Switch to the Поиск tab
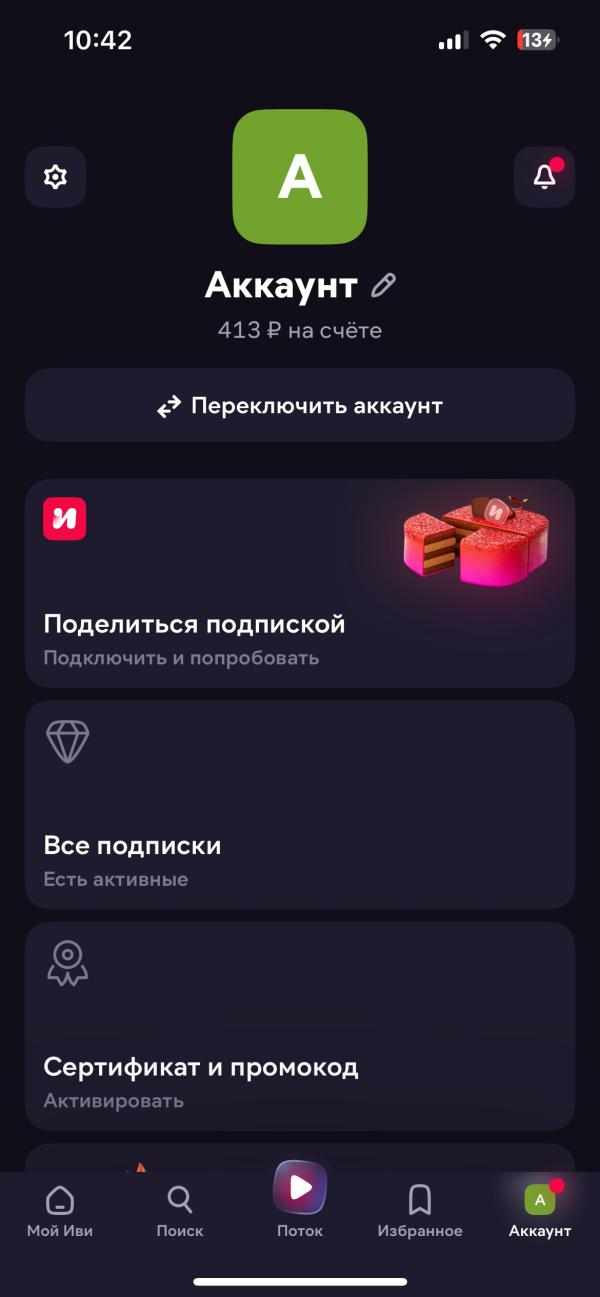Image resolution: width=600 pixels, height=1297 pixels. pyautogui.click(x=180, y=1210)
